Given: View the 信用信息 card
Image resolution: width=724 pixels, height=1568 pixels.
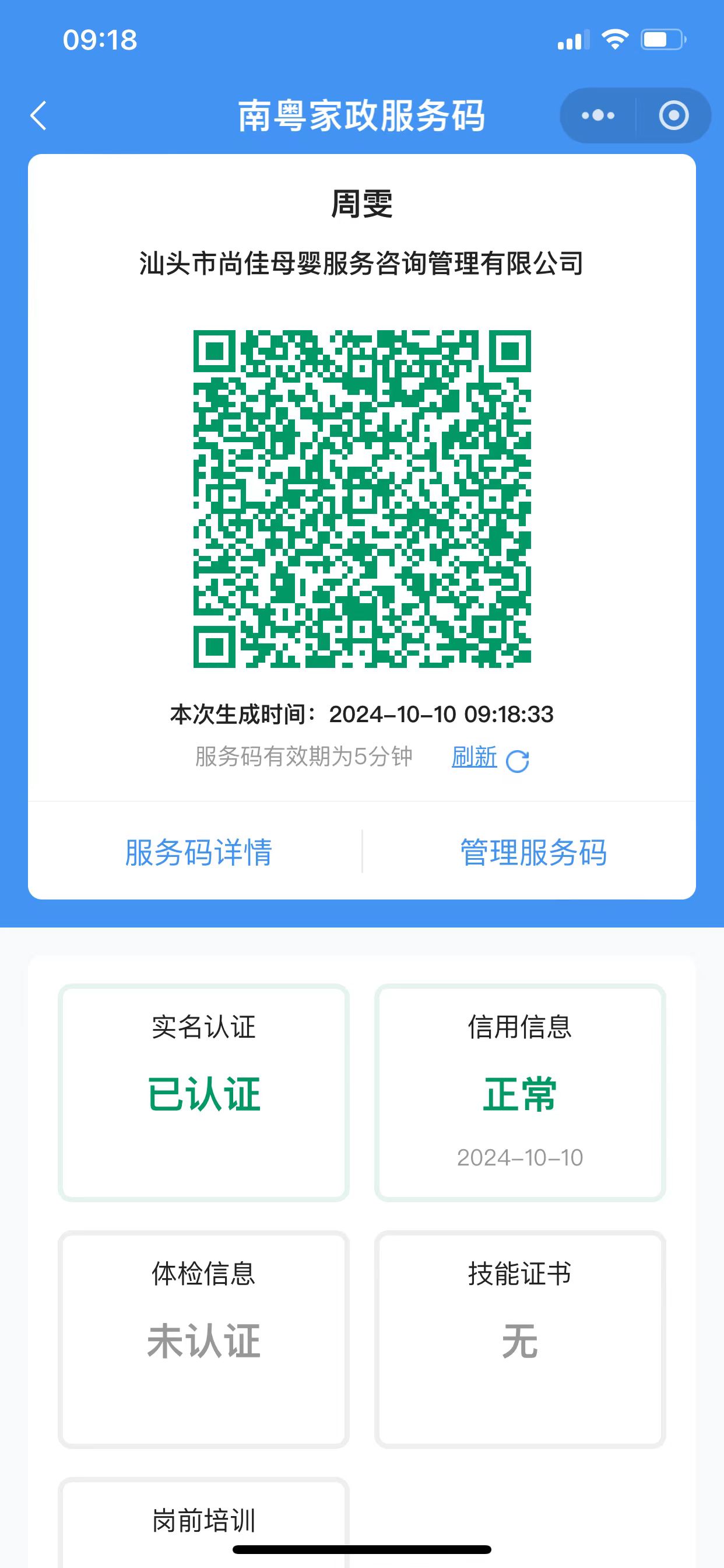Looking at the screenshot, I should pyautogui.click(x=520, y=1092).
